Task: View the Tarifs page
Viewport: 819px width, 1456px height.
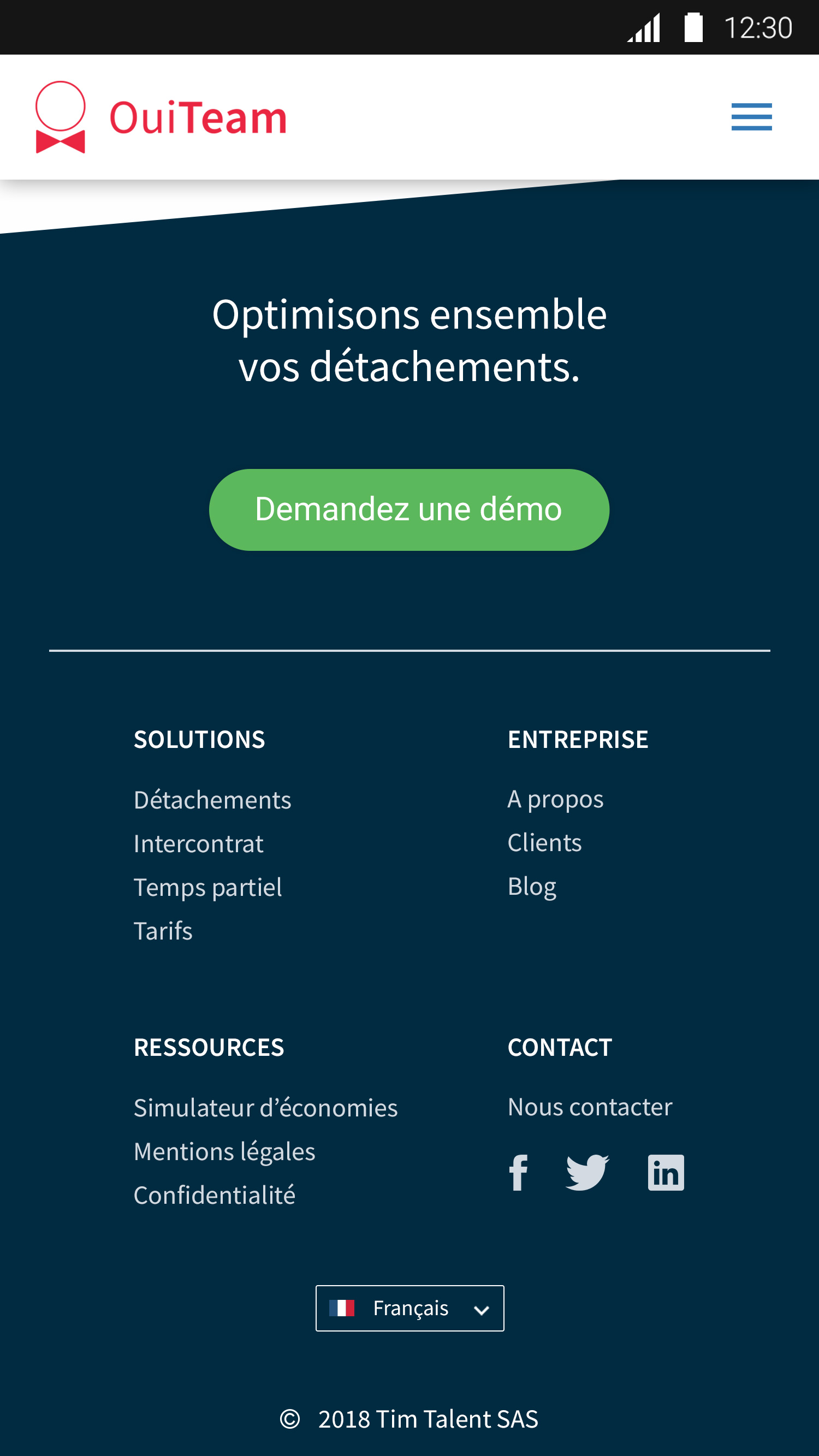Action: (163, 931)
